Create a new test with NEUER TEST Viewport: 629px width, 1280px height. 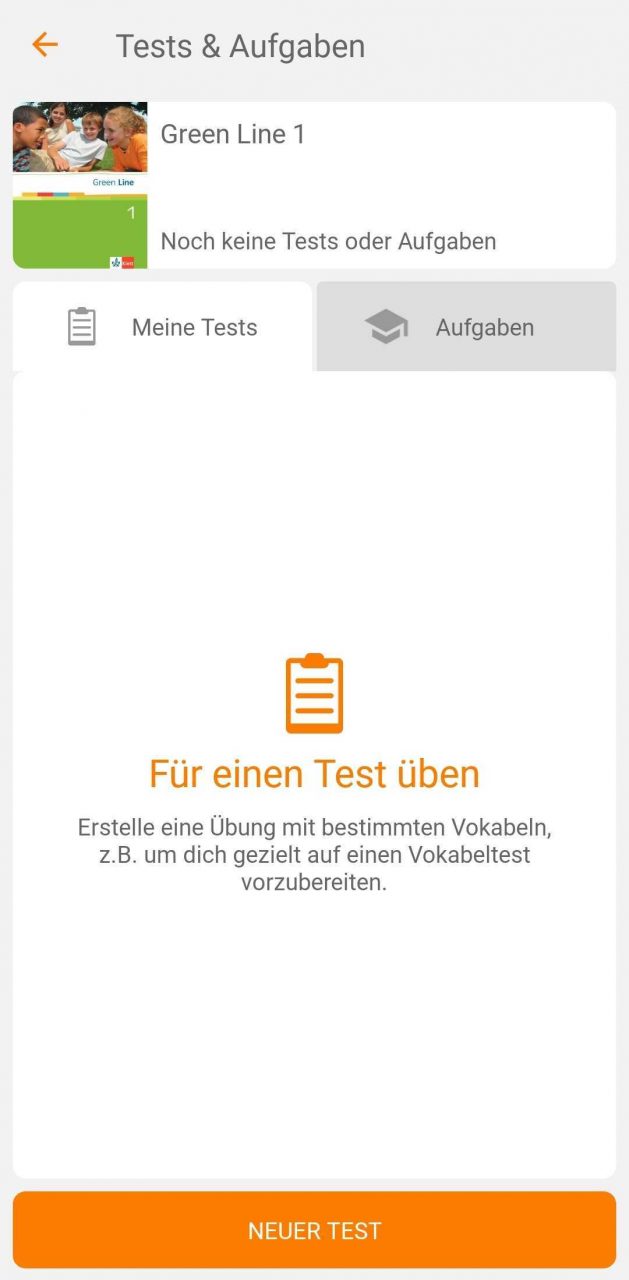click(x=314, y=1230)
